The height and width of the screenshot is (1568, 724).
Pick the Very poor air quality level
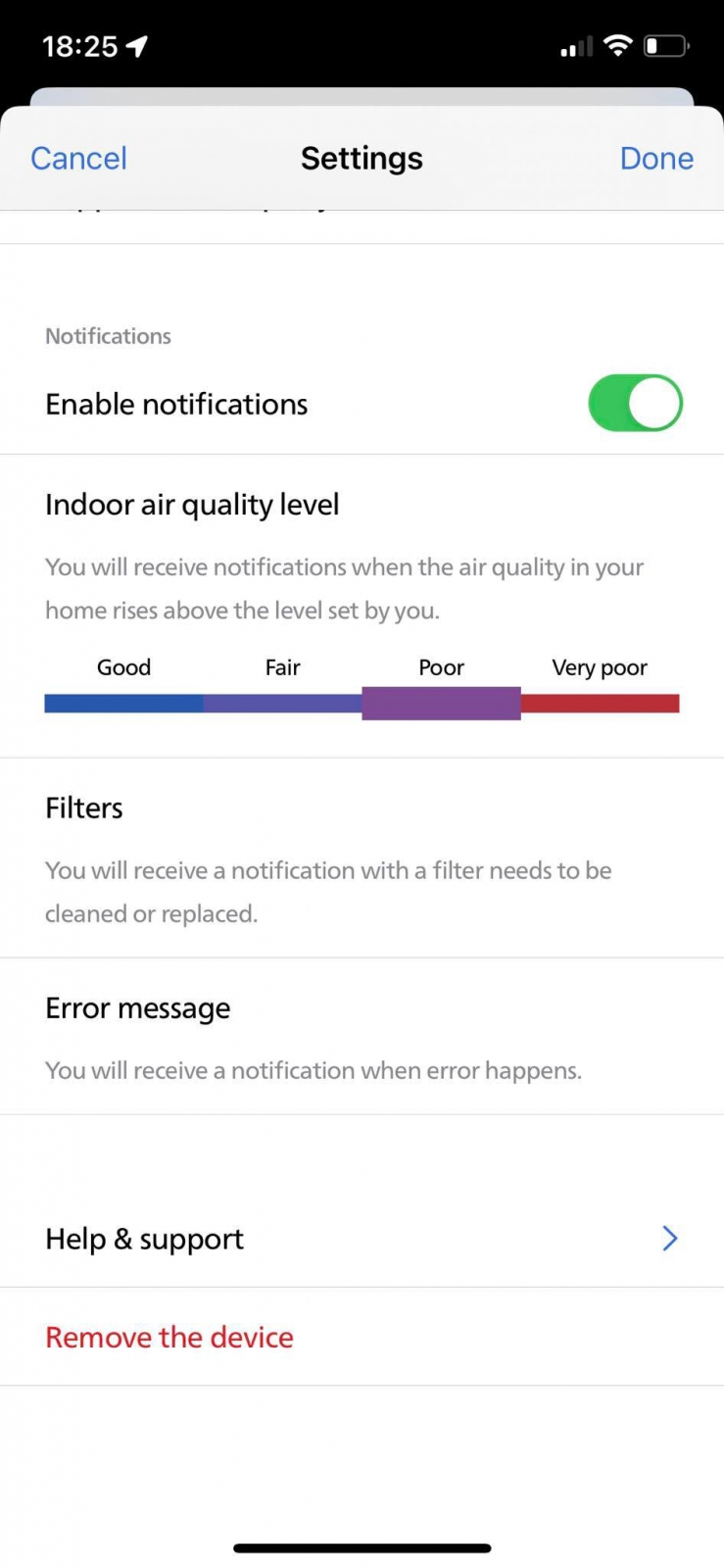600,702
